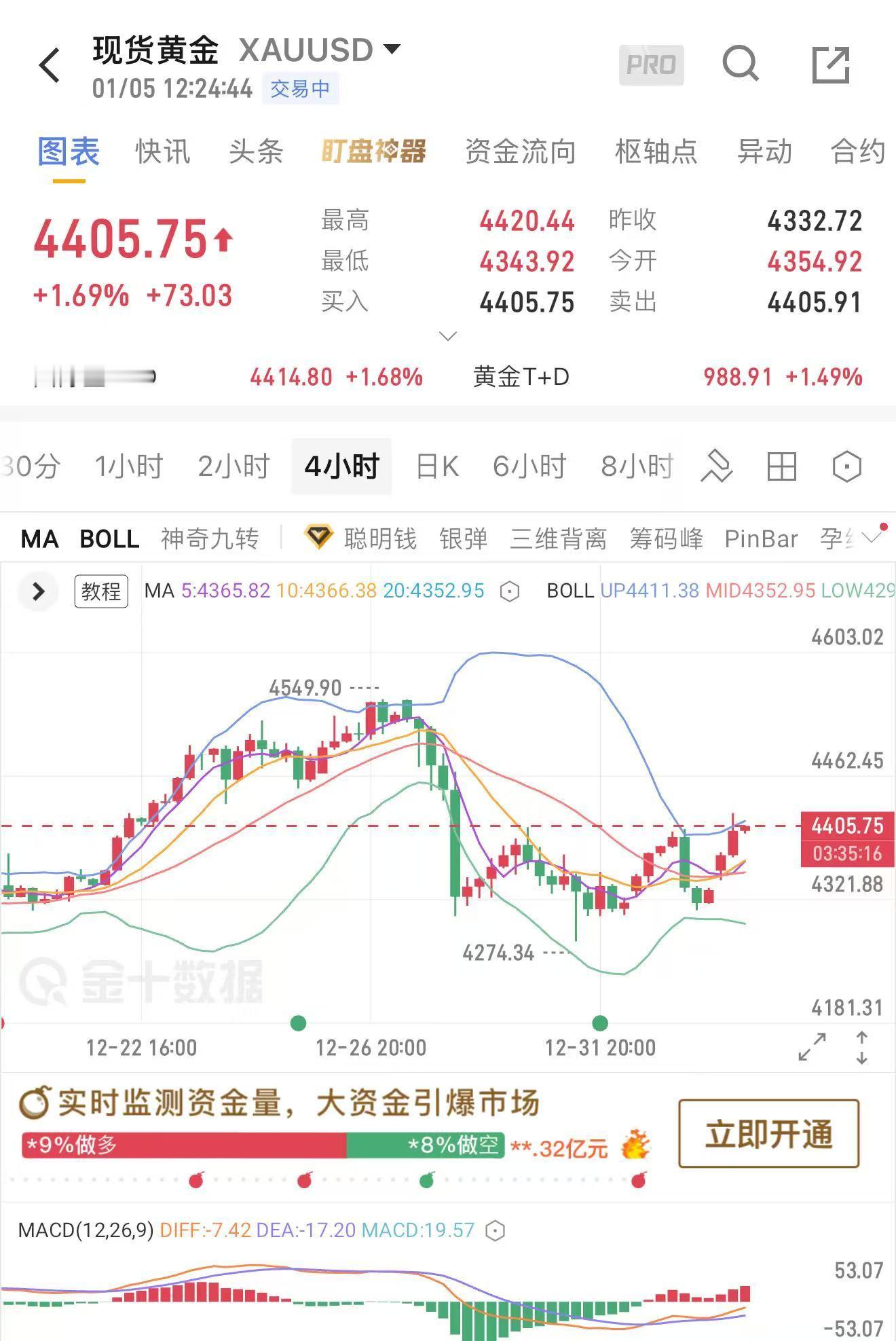Enable the 神奇九转 indicator
This screenshot has width=896, height=1341.
pos(210,538)
